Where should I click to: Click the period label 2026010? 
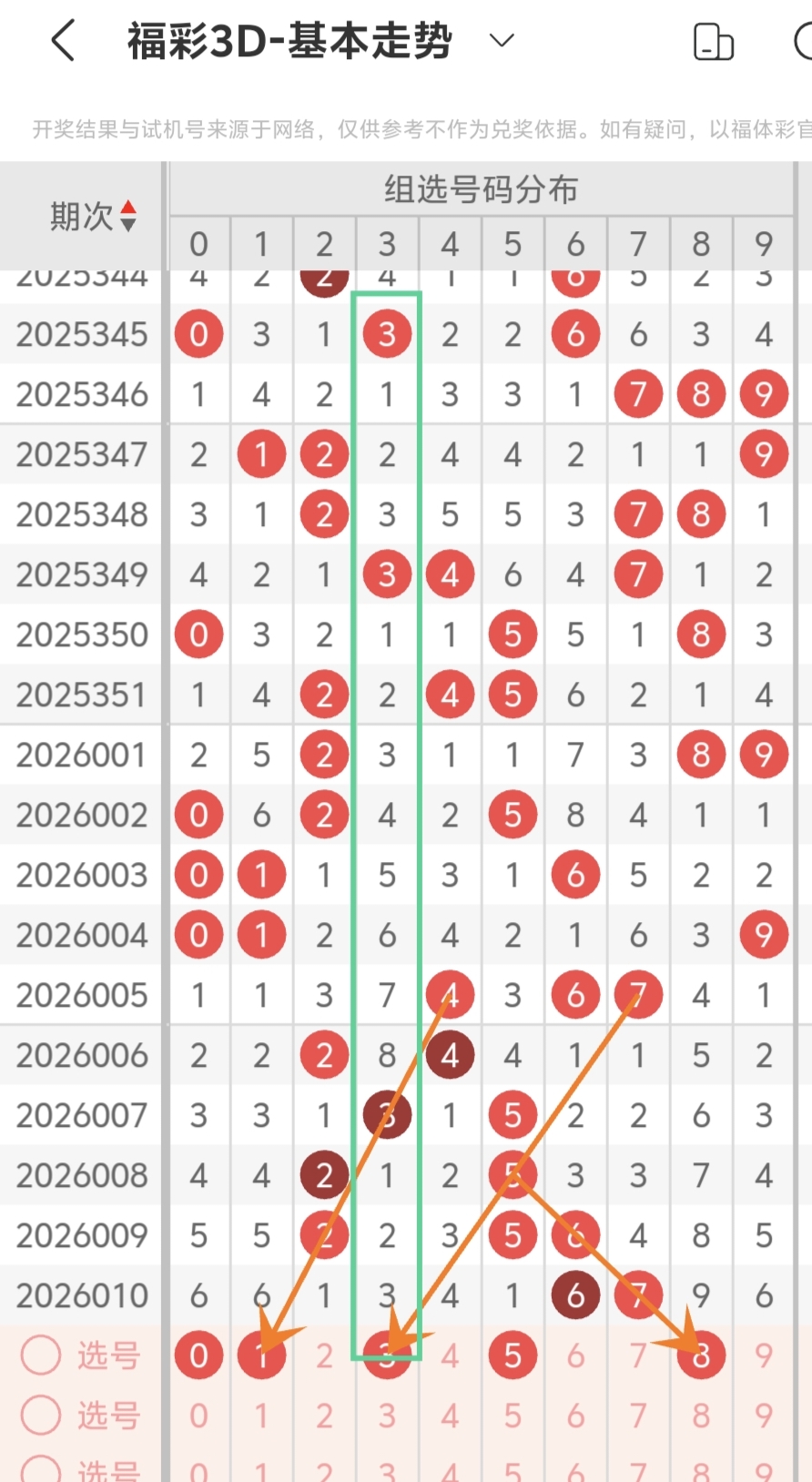click(x=82, y=1294)
